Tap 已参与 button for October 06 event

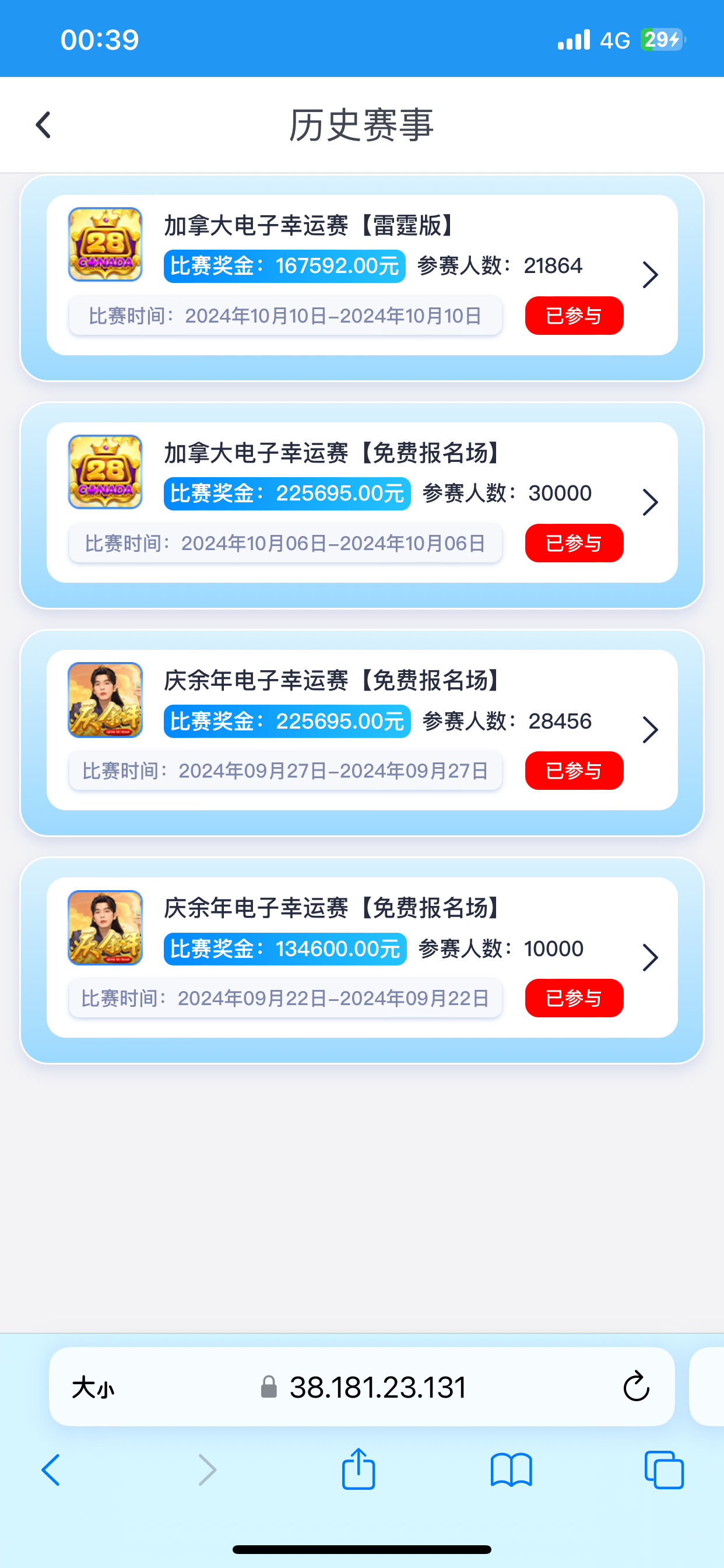point(574,543)
